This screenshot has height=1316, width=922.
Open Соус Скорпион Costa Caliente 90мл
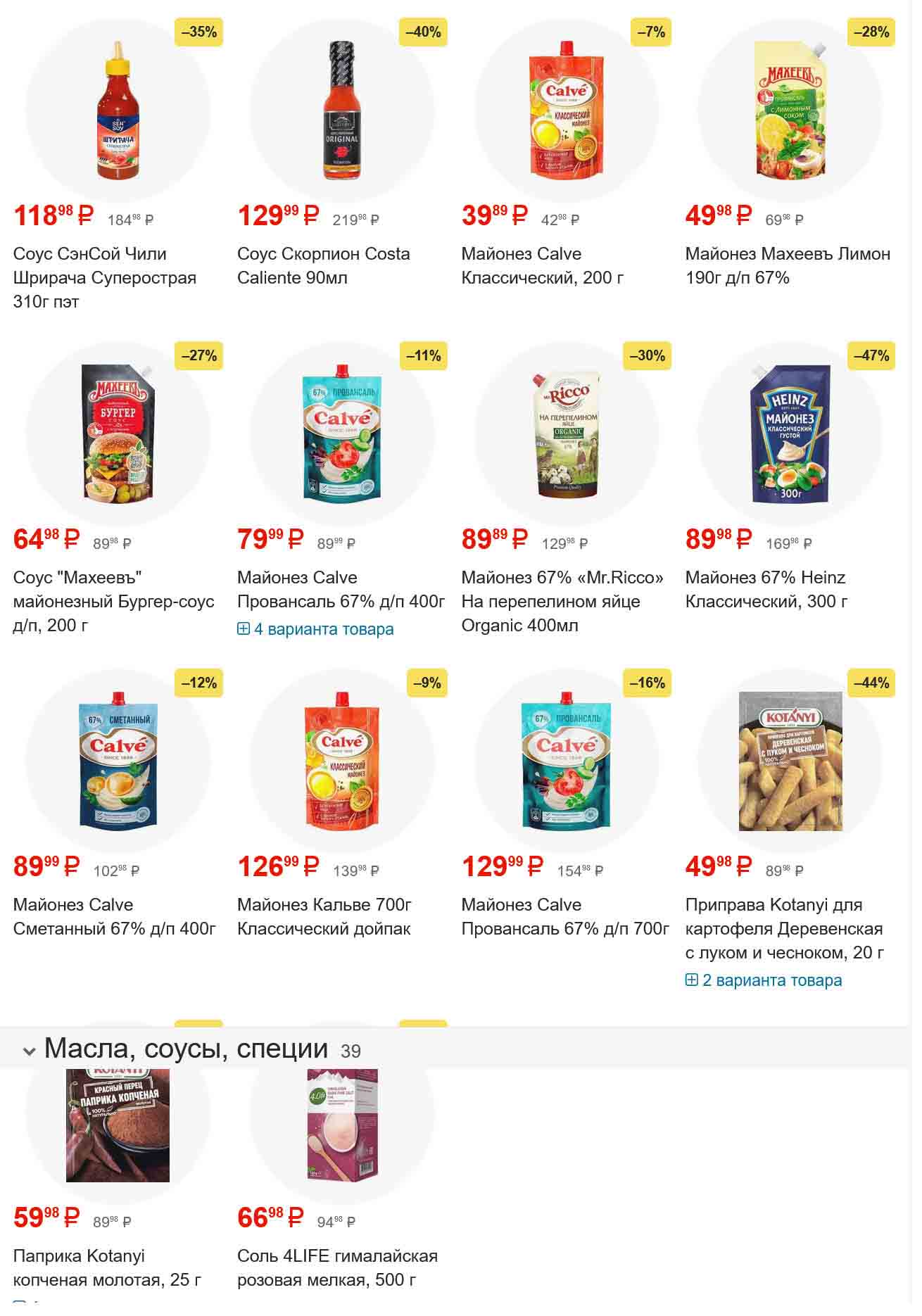pos(323,265)
